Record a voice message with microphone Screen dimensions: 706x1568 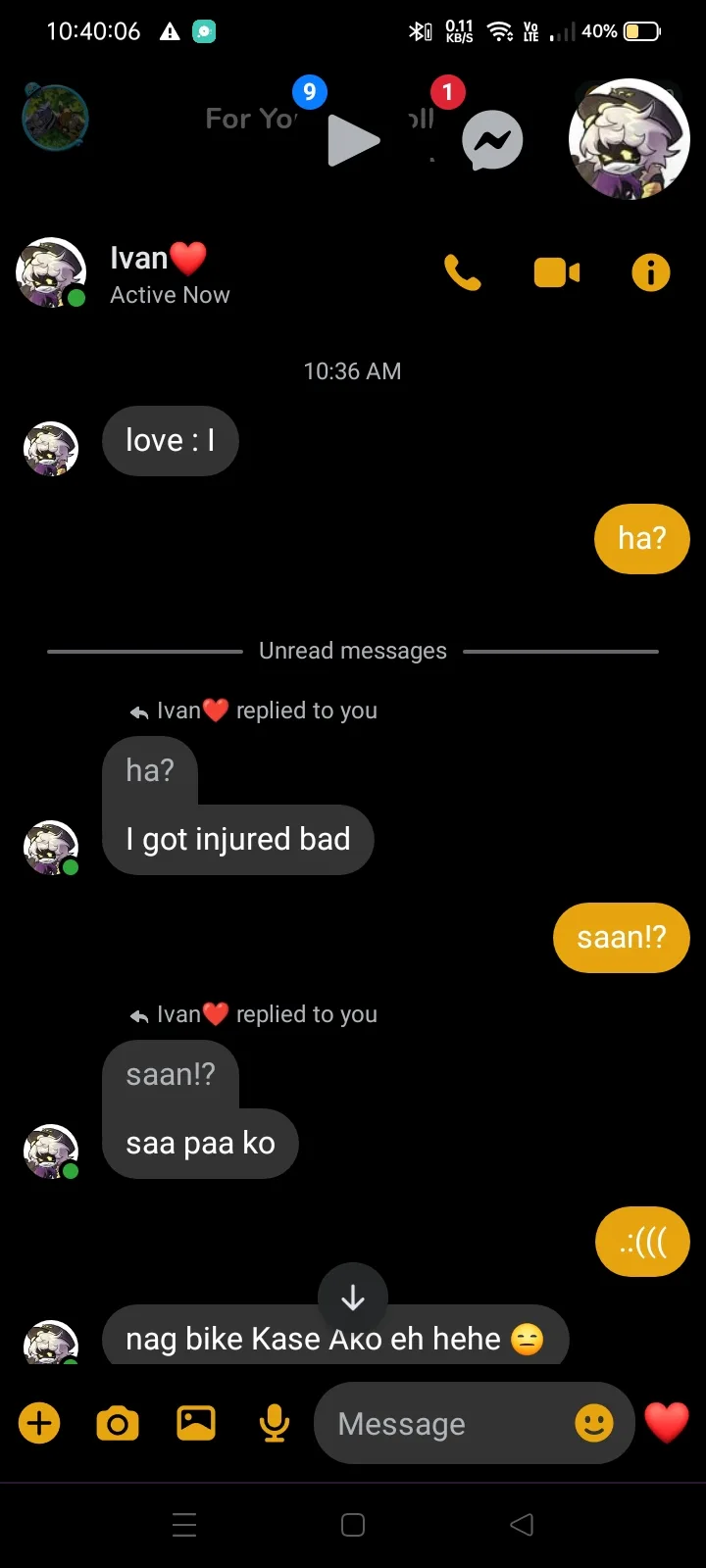pyautogui.click(x=275, y=1423)
